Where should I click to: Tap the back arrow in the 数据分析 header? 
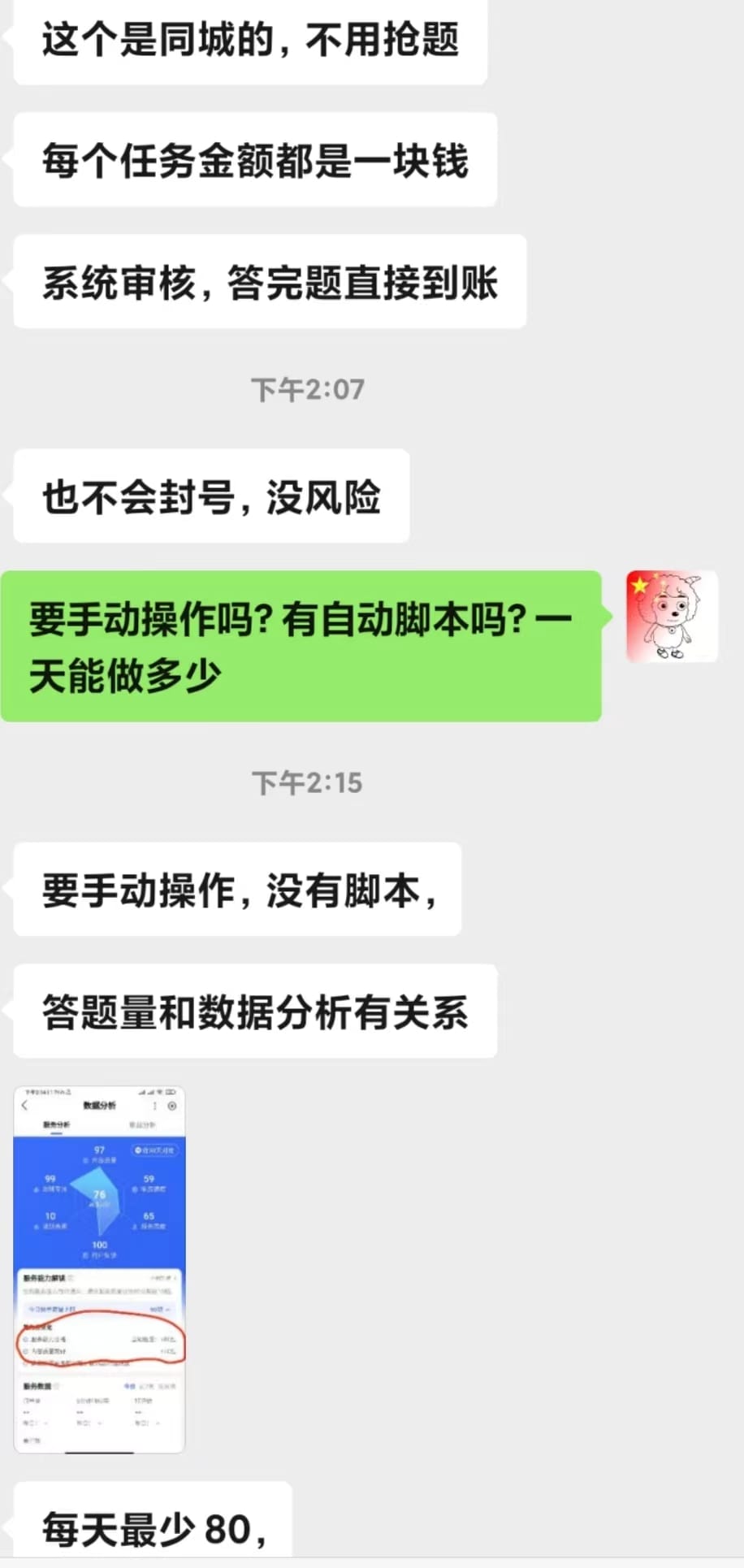pos(24,1105)
